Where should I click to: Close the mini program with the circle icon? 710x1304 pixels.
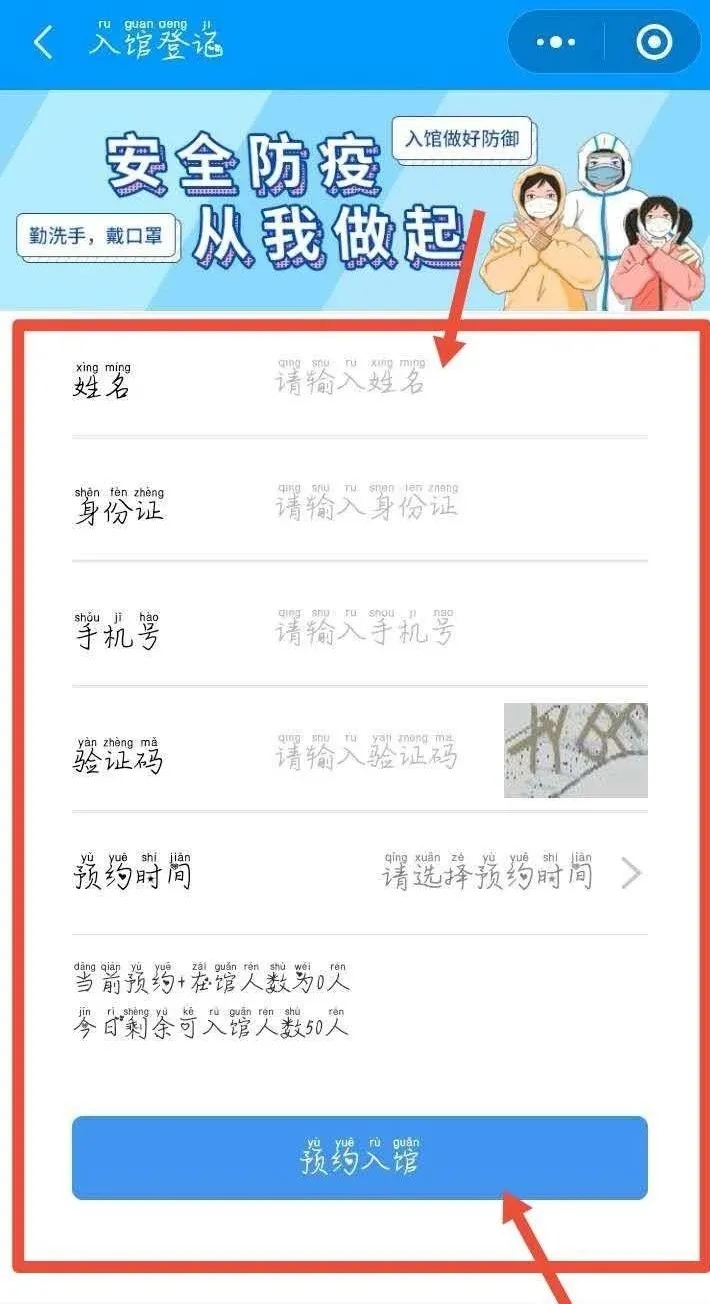point(654,43)
